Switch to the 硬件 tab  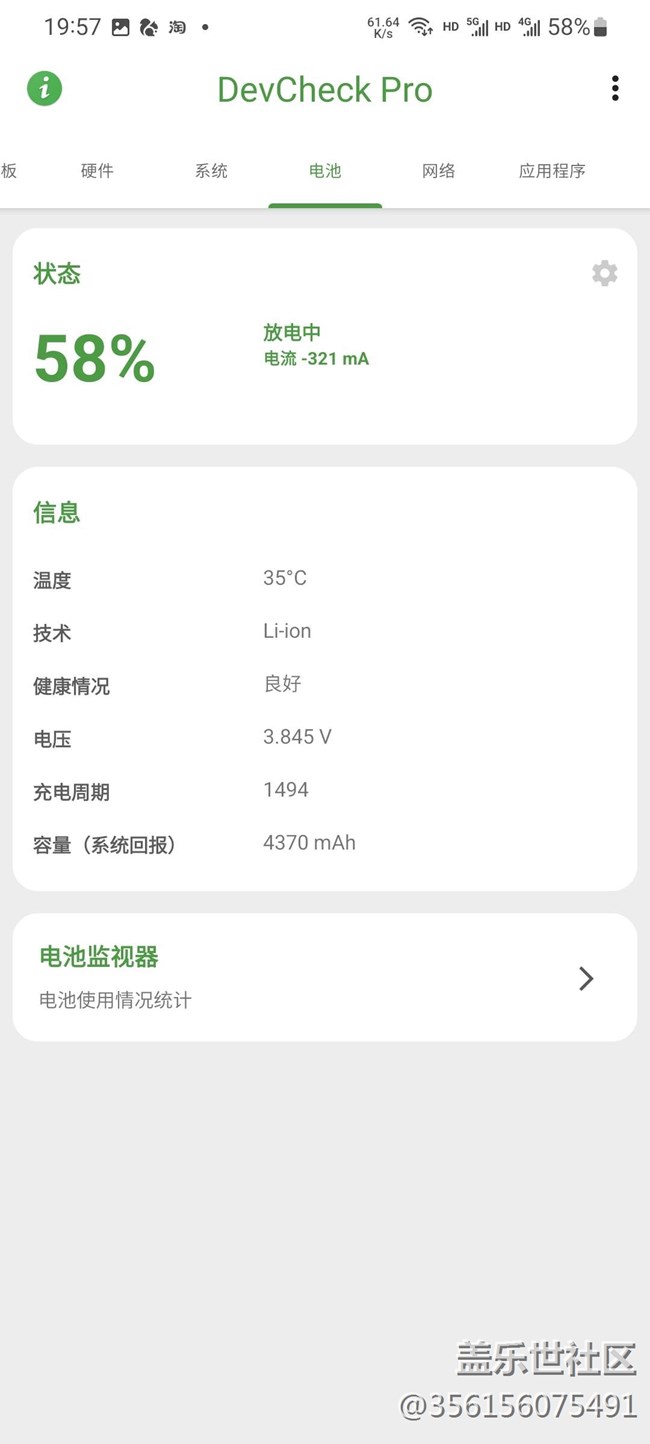[97, 171]
